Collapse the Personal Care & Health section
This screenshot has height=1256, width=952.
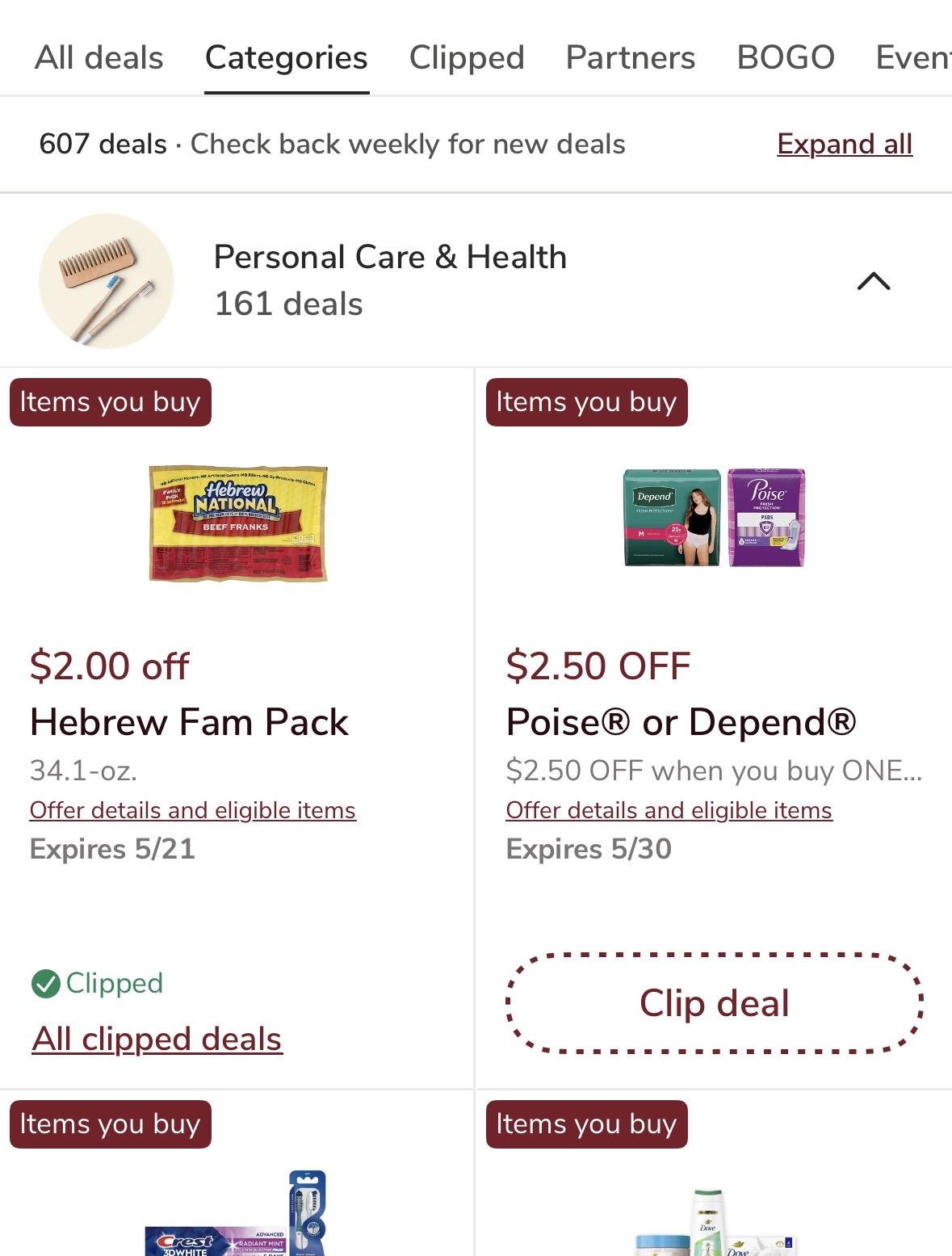coord(874,281)
